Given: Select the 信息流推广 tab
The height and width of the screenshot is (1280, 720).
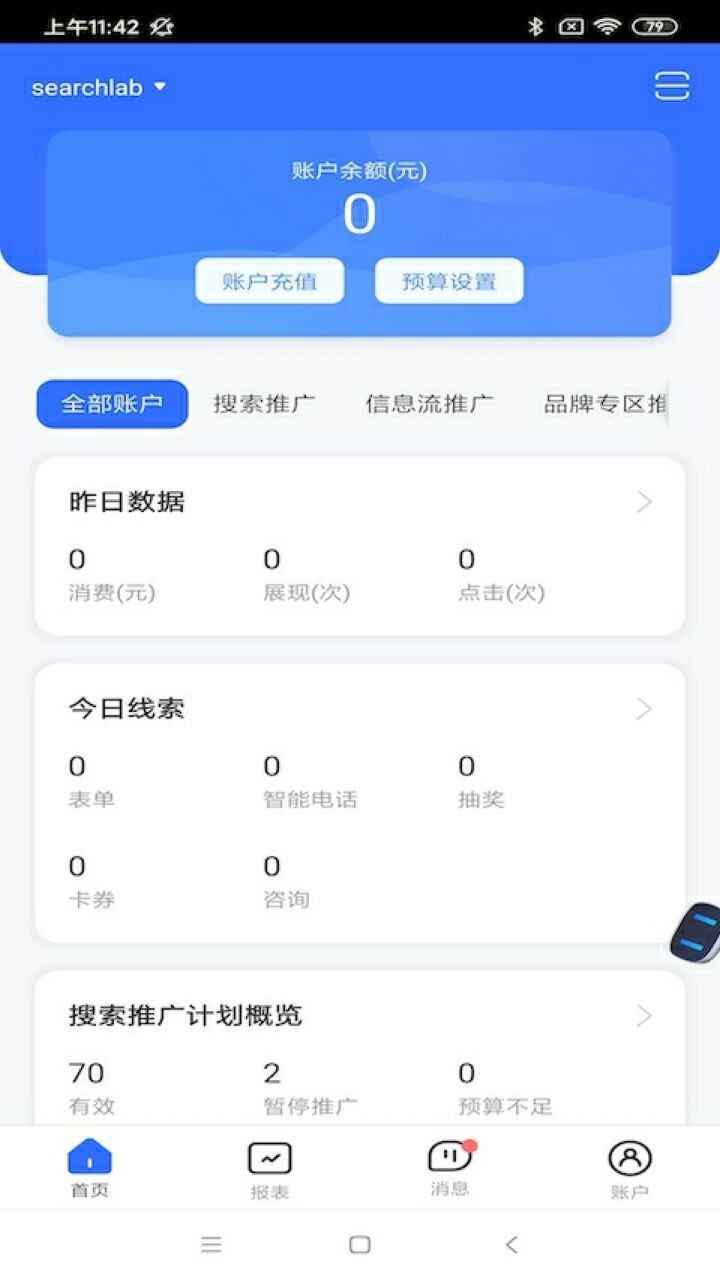Looking at the screenshot, I should (x=430, y=403).
